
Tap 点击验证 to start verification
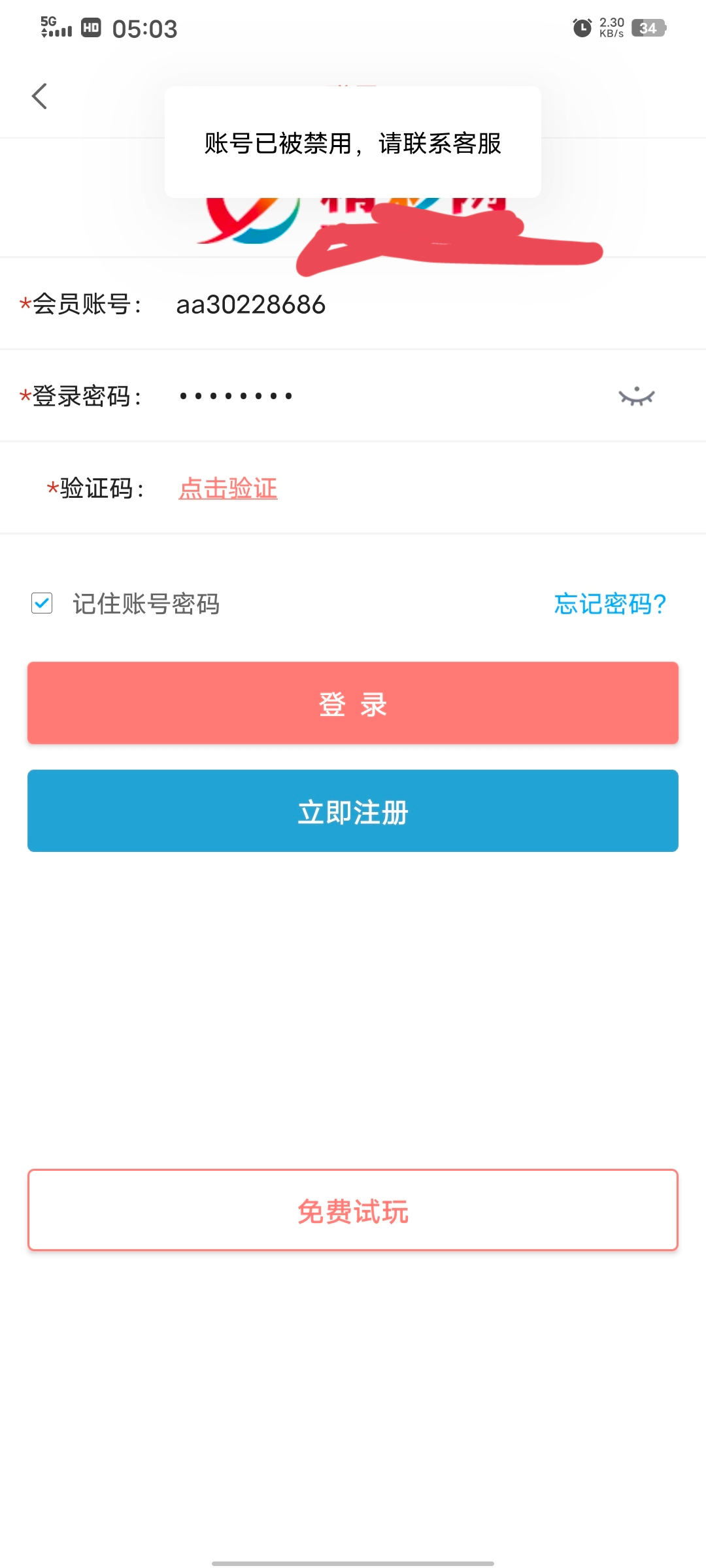pyautogui.click(x=228, y=489)
